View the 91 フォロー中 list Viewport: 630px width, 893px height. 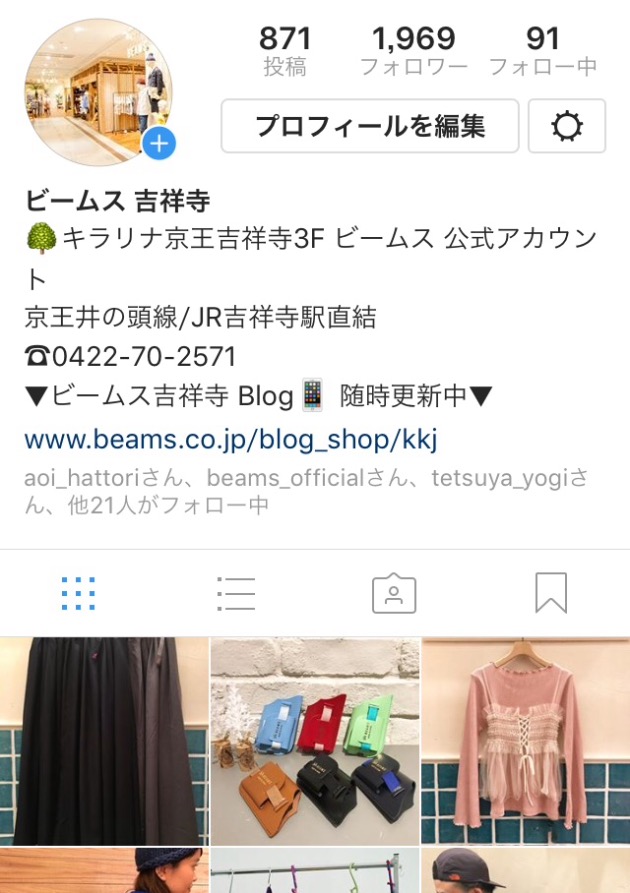[x=542, y=51]
